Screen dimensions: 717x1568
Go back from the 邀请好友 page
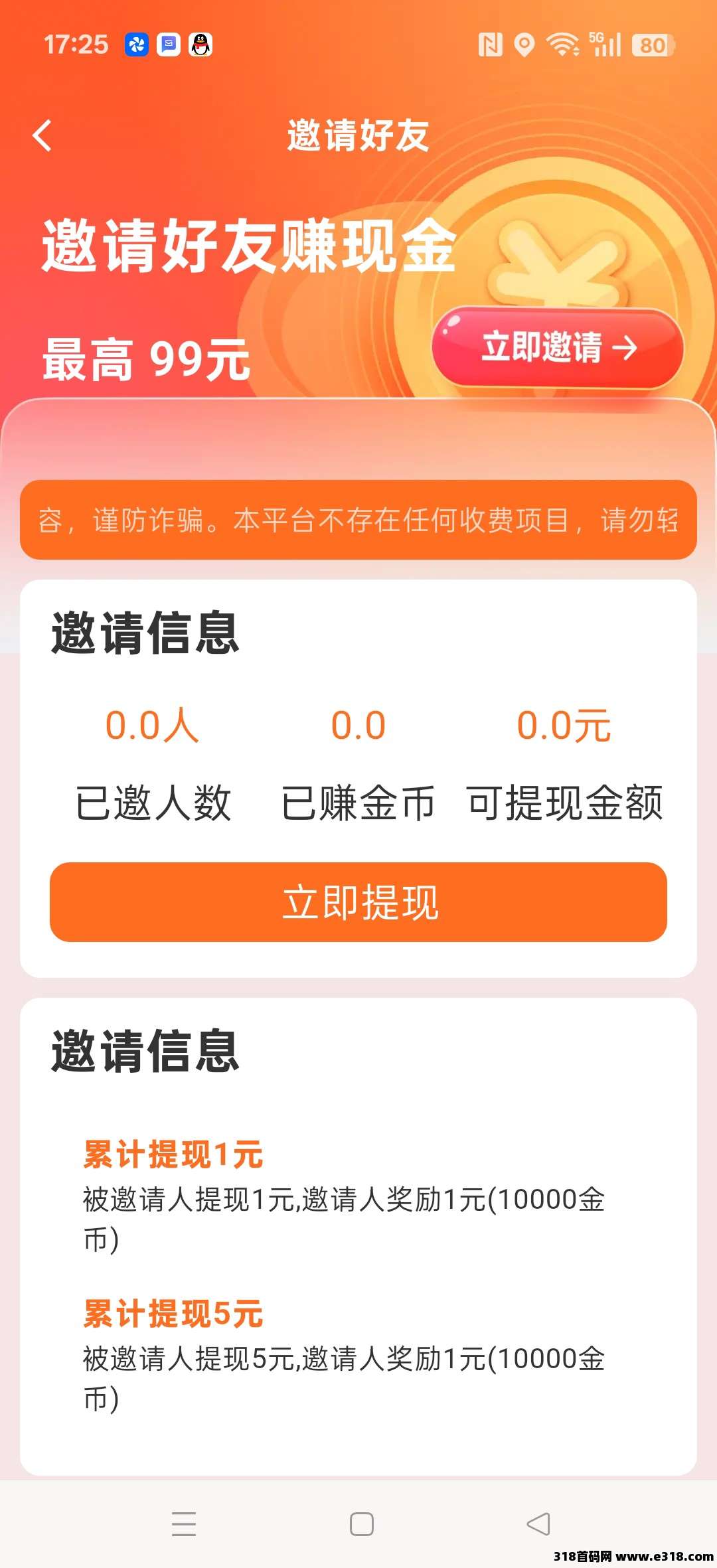42,136
